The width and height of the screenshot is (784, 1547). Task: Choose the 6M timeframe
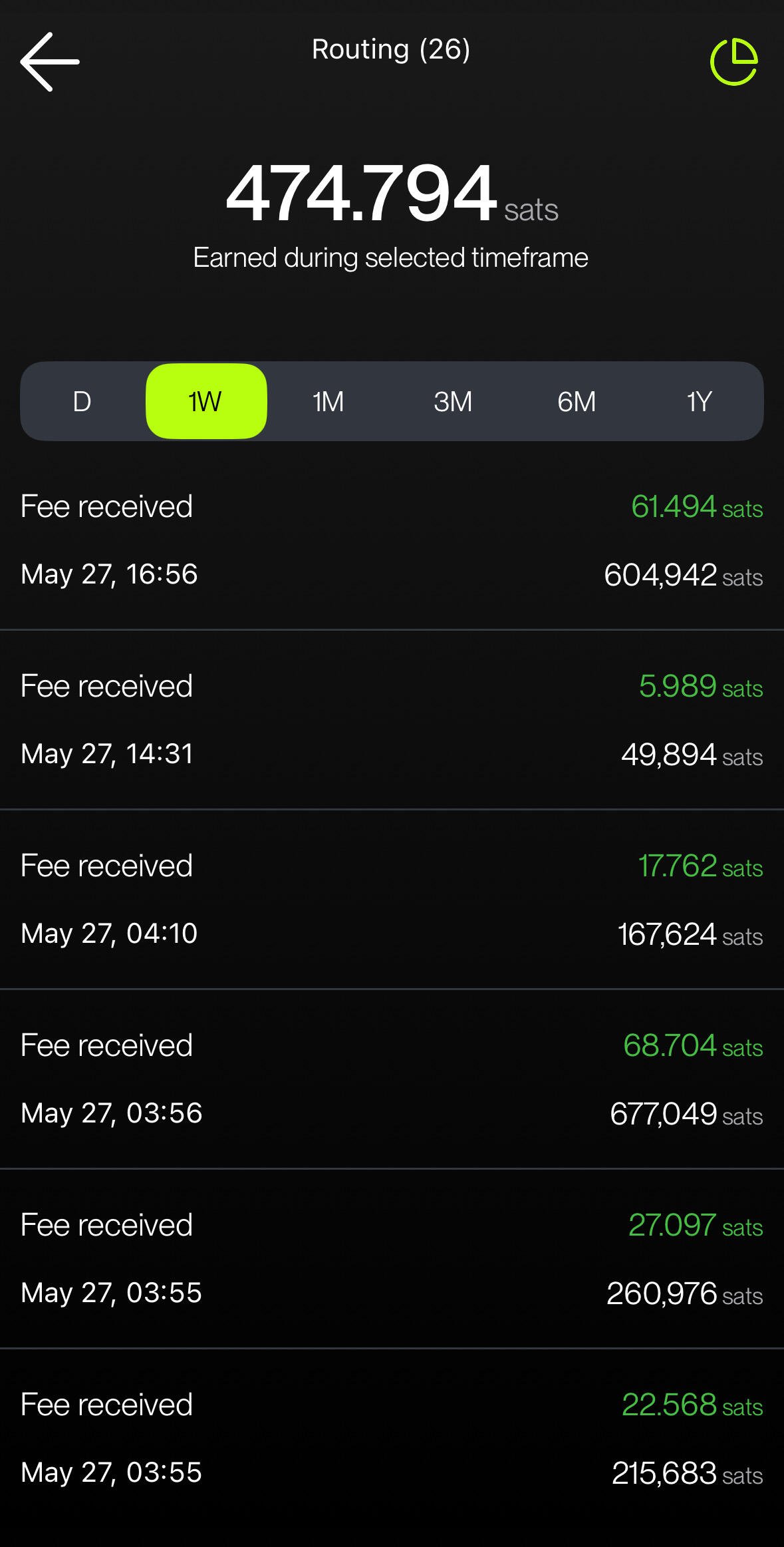click(x=577, y=401)
